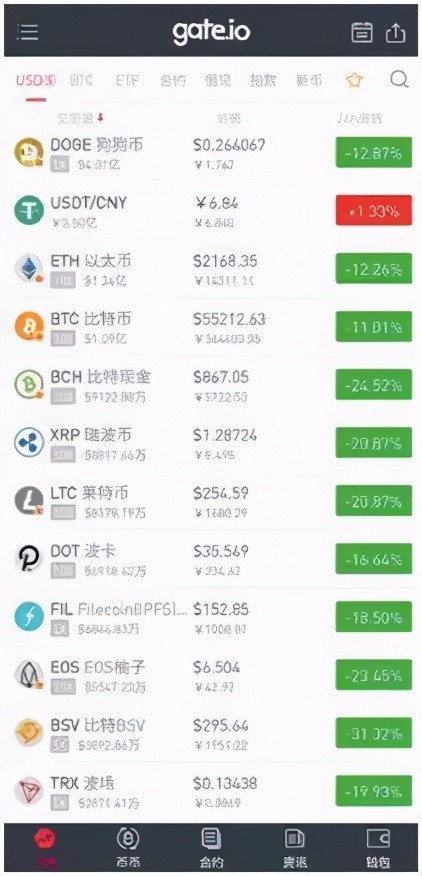The image size is (422, 876).
Task: Go to the wallet tab in bottom bar
Action: pyautogui.click(x=377, y=847)
